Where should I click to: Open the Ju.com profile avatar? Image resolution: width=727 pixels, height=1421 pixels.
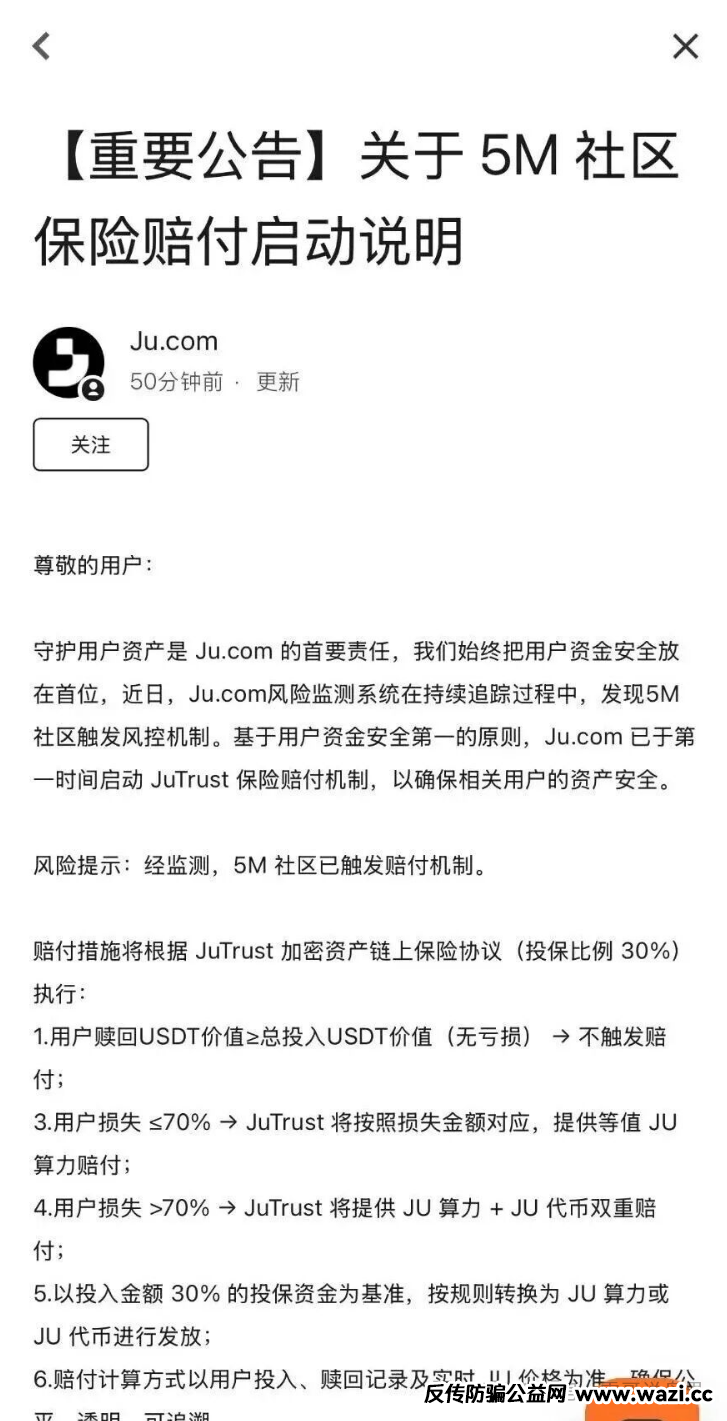pyautogui.click(x=68, y=363)
